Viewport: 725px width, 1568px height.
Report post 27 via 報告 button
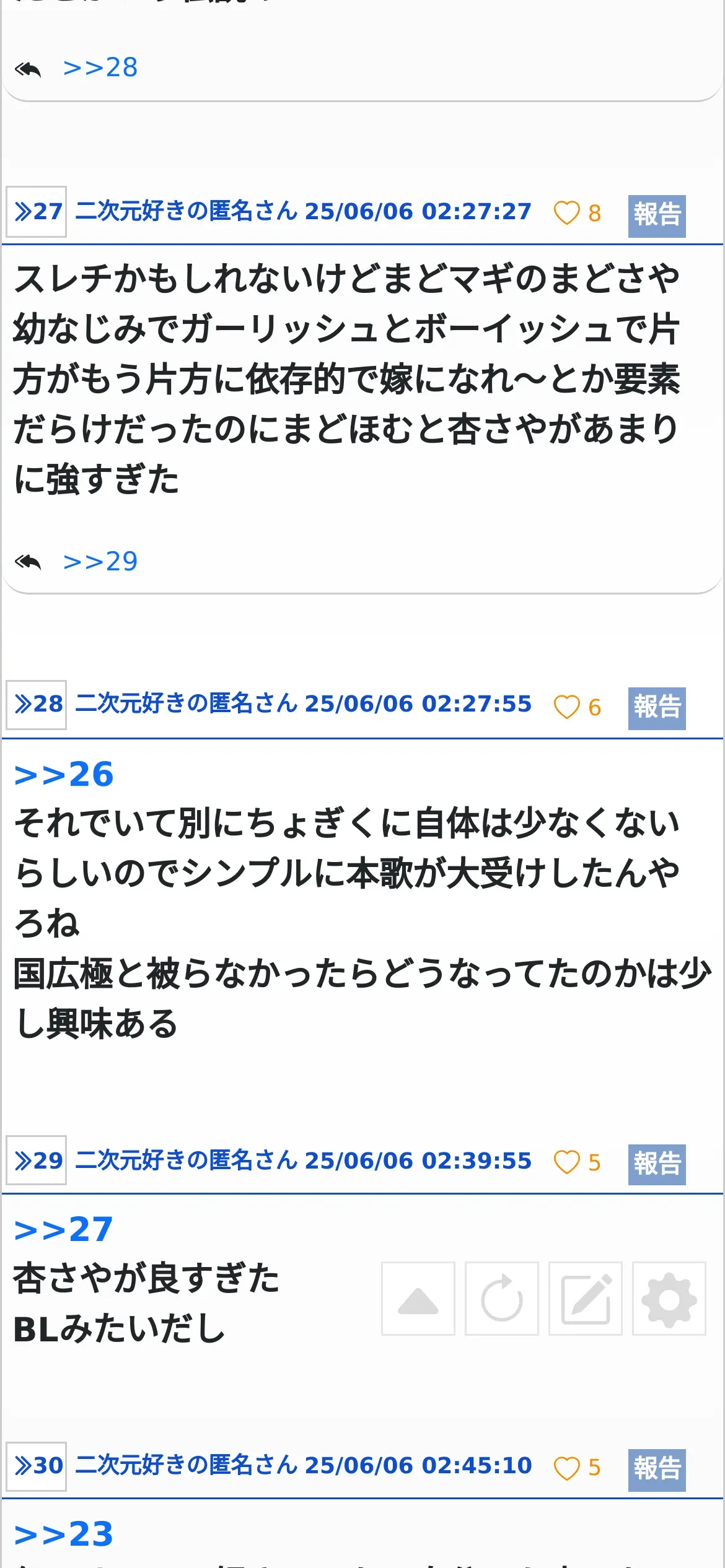[x=657, y=216]
